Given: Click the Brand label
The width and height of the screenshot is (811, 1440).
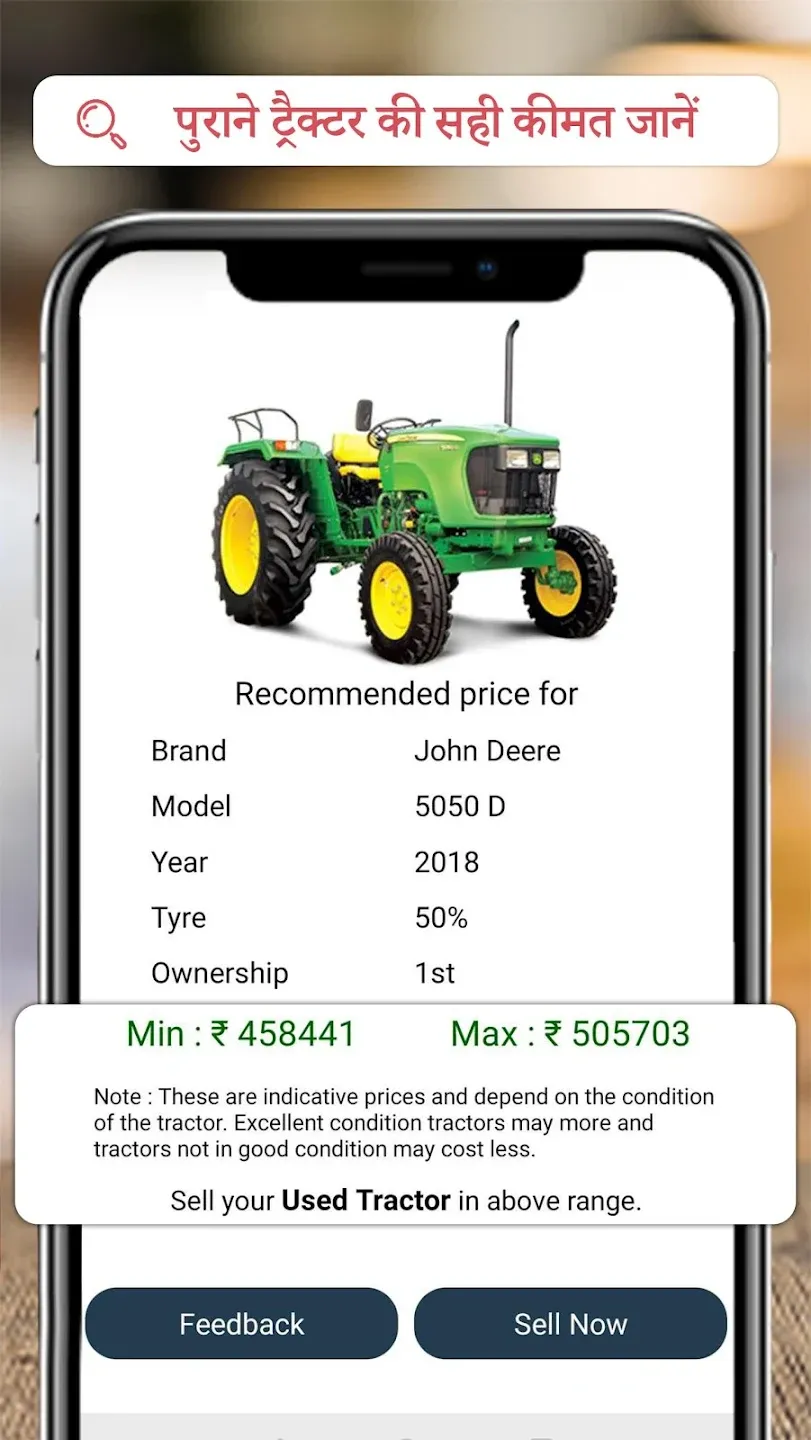Looking at the screenshot, I should click(188, 751).
